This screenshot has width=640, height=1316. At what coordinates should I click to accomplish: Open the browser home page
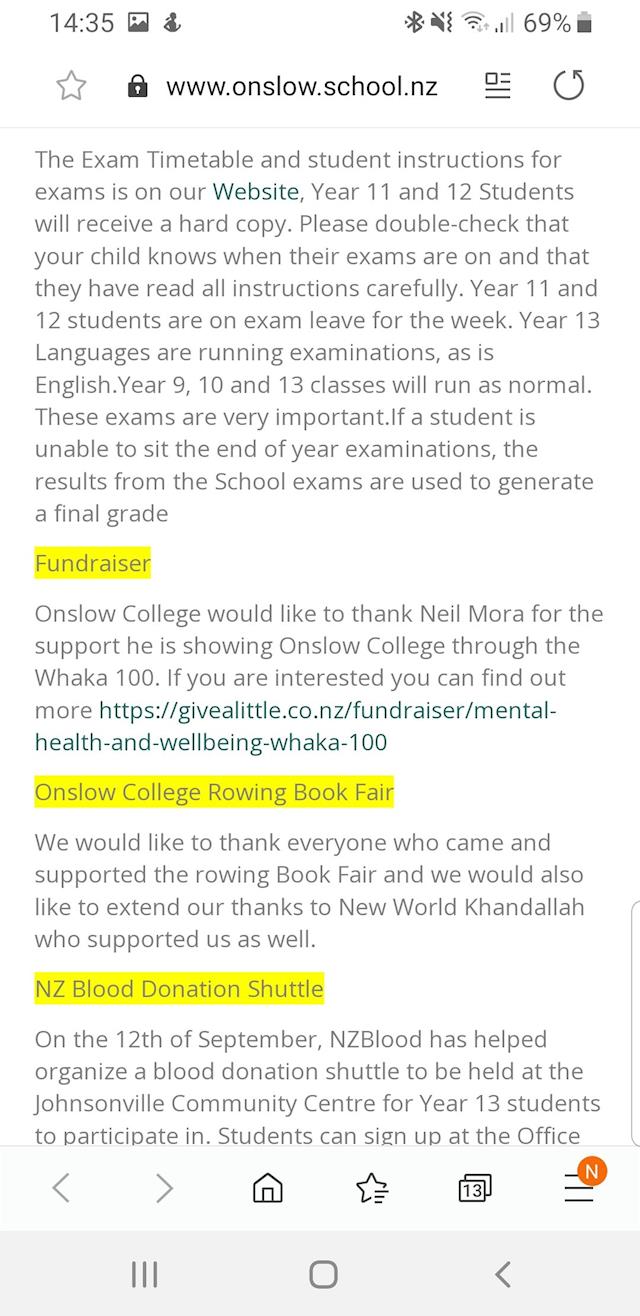[267, 1188]
